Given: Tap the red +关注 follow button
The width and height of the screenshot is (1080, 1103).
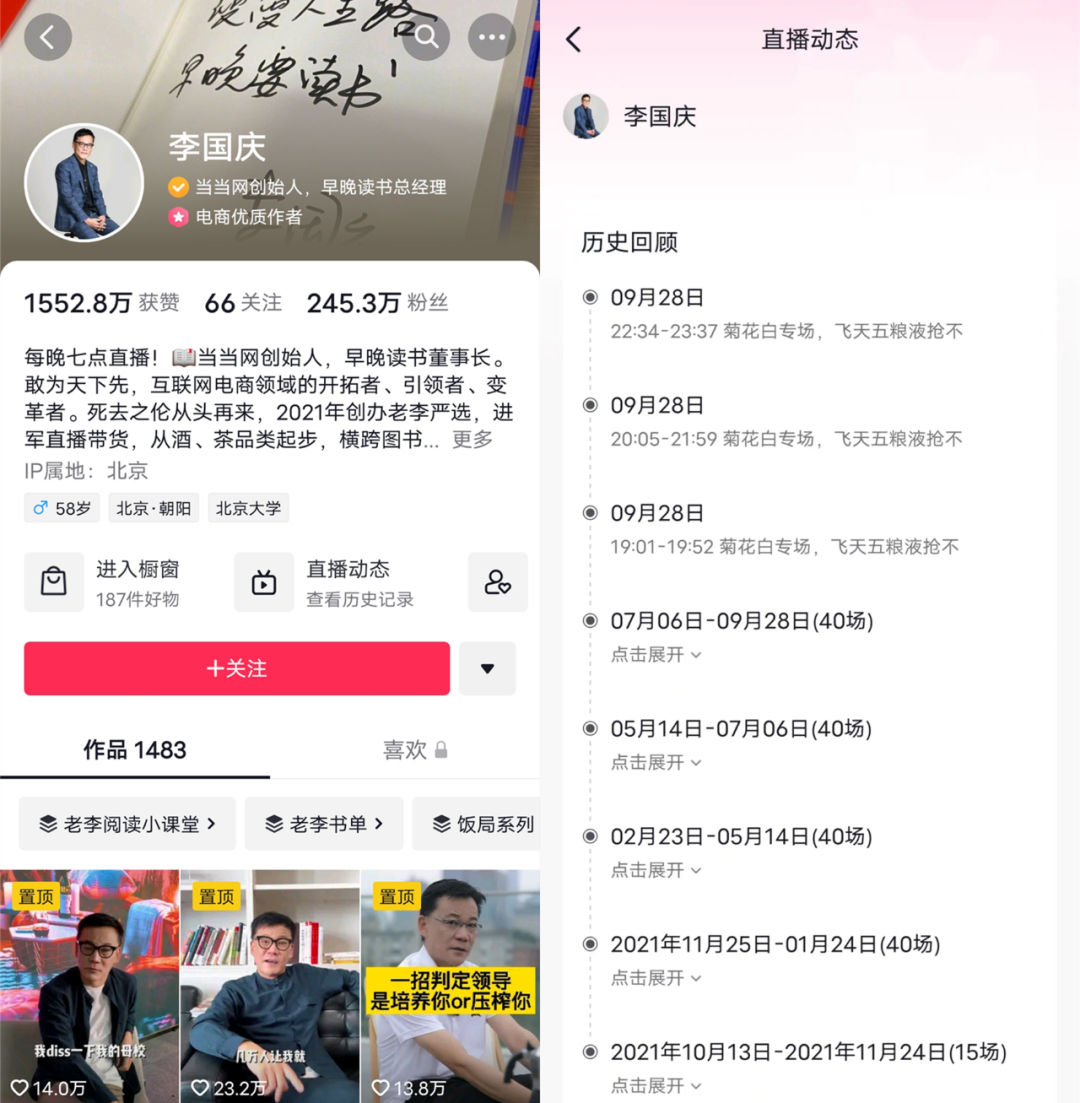Looking at the screenshot, I should click(x=237, y=668).
